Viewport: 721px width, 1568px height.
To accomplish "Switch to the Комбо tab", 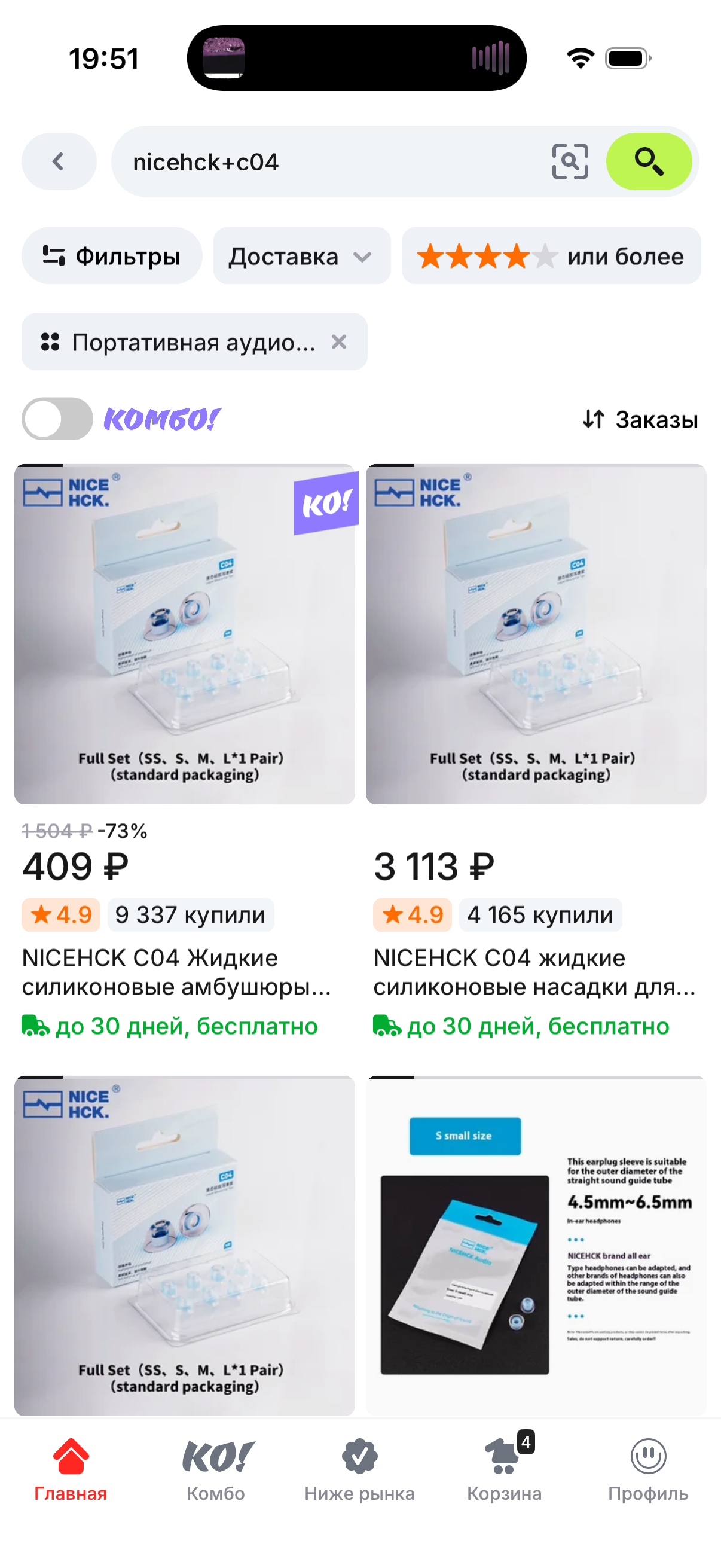I will click(216, 1468).
